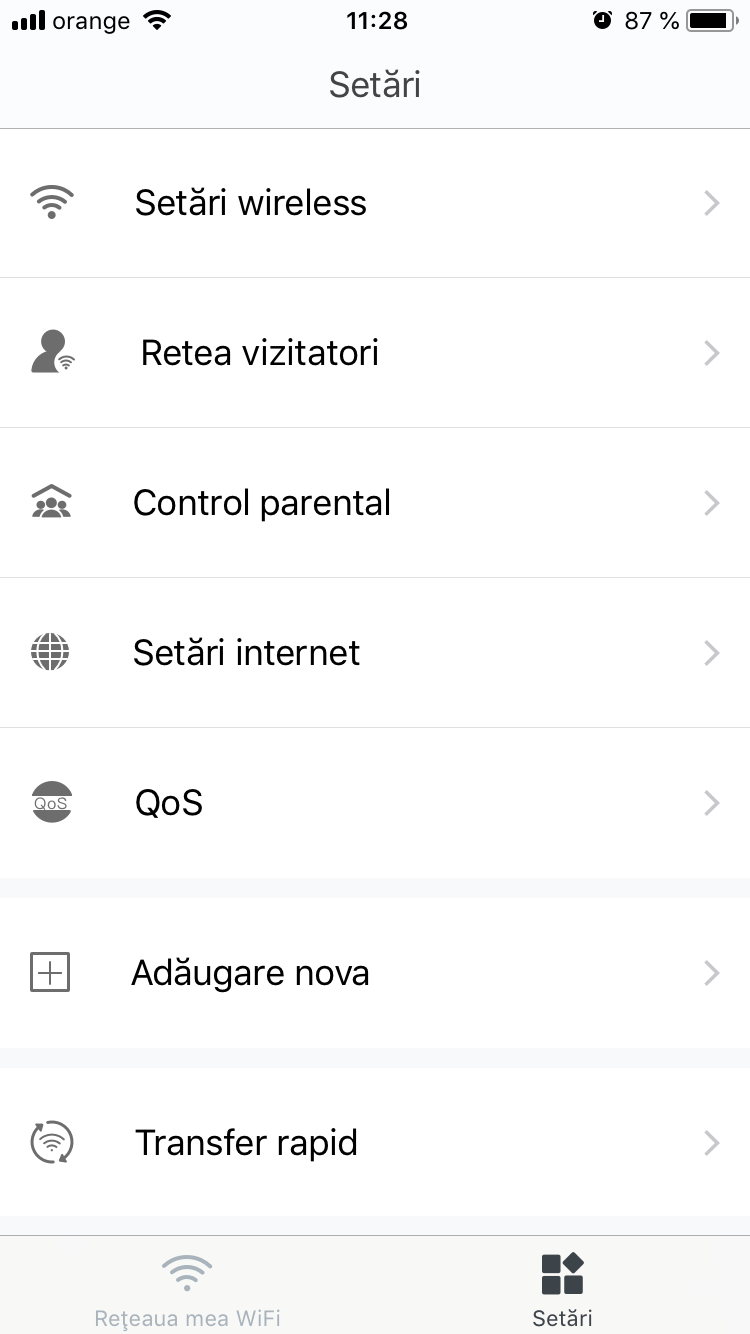Open Transfer rapid
The width and height of the screenshot is (750, 1334).
pyautogui.click(x=375, y=1143)
